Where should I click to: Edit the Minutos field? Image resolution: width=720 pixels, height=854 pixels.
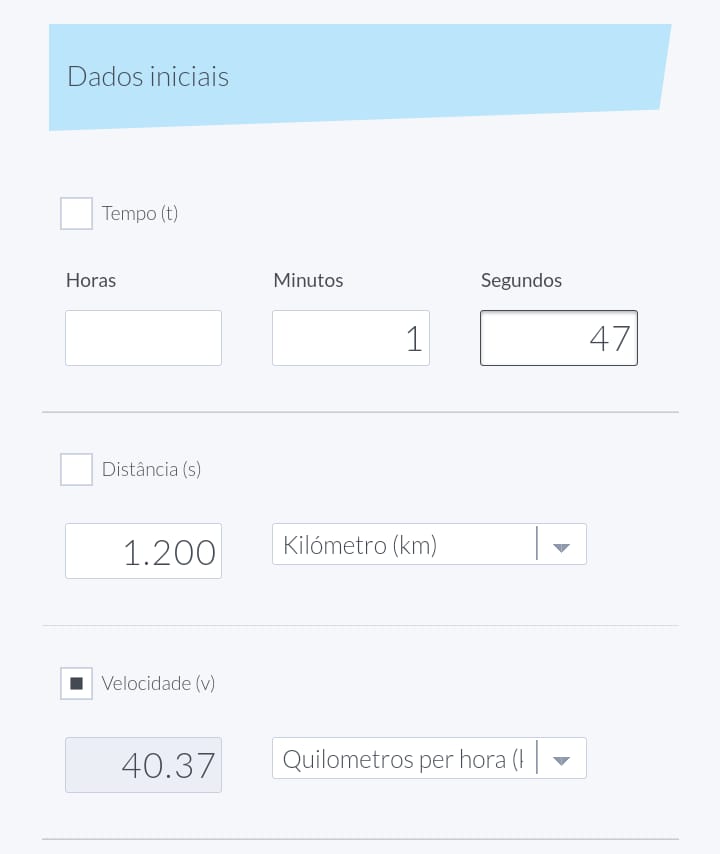point(350,338)
